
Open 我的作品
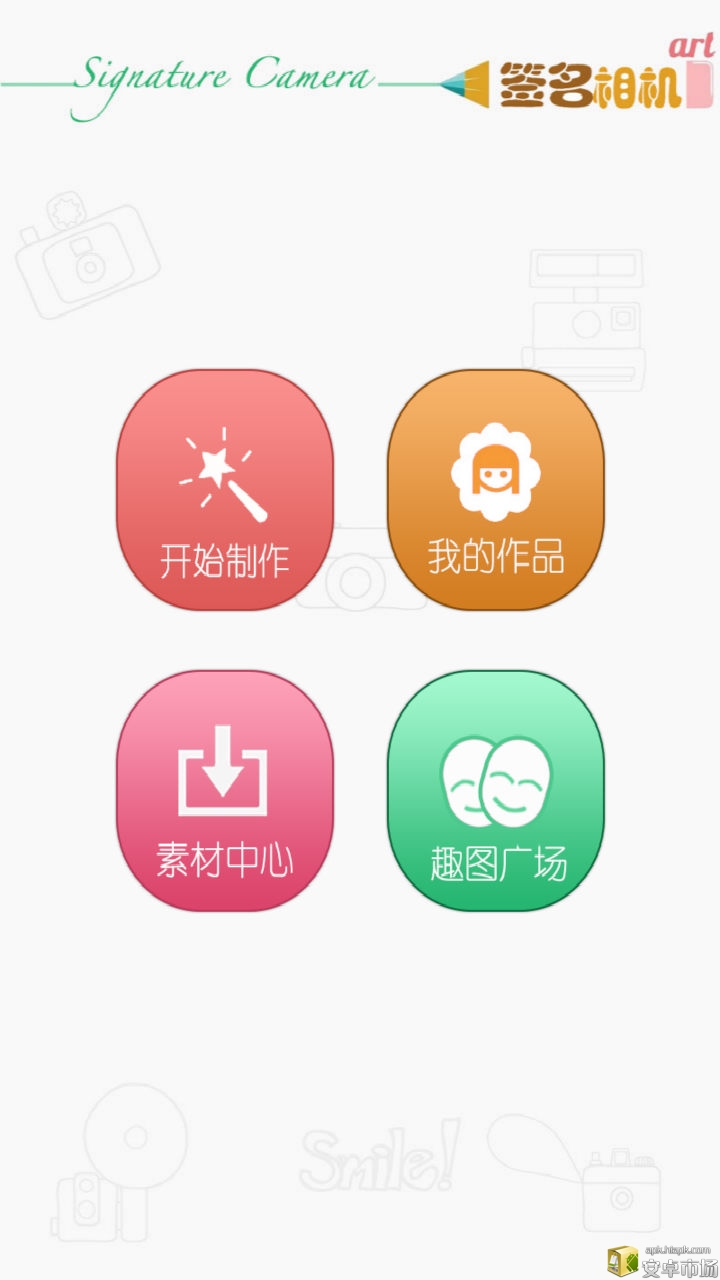point(496,490)
